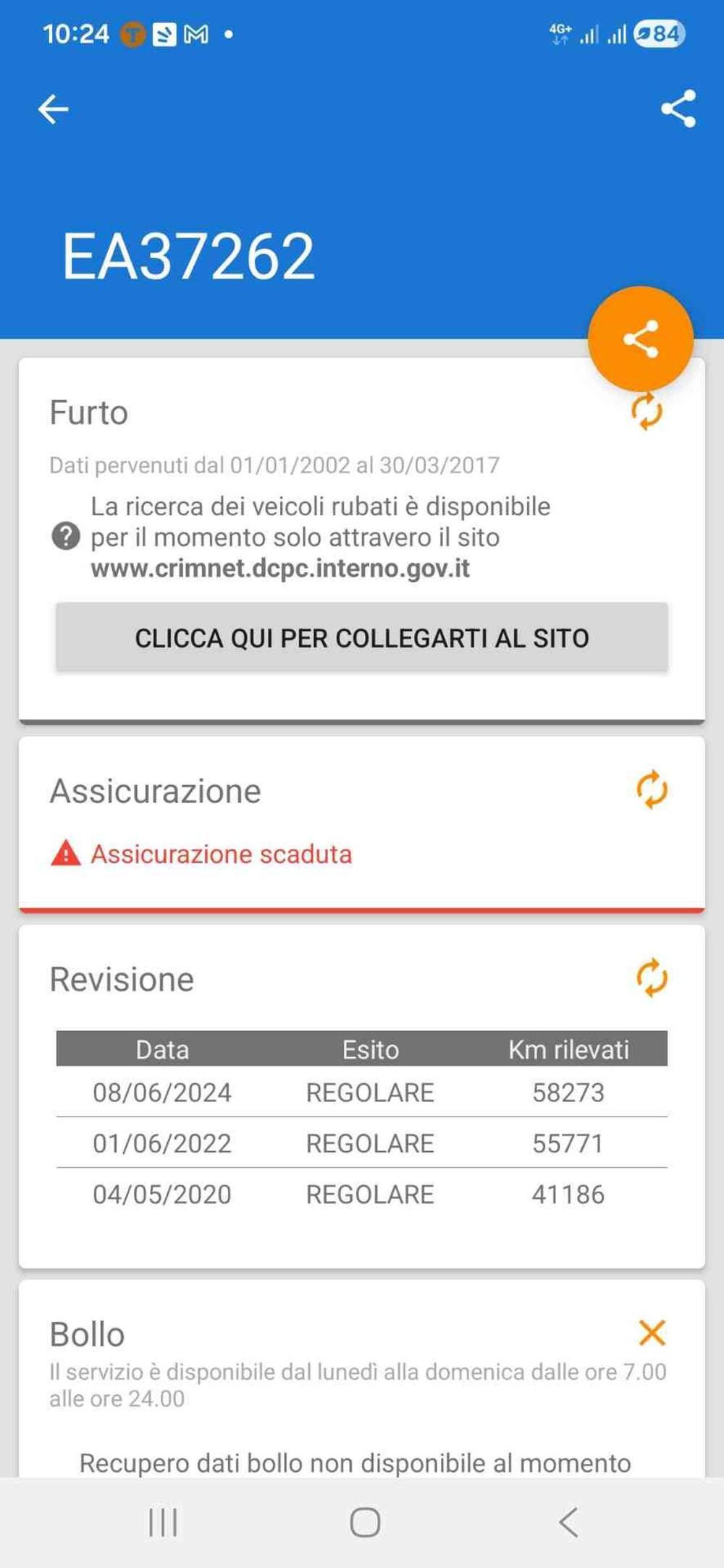Tap the share icon in the app bar
The image size is (724, 1568).
point(678,109)
